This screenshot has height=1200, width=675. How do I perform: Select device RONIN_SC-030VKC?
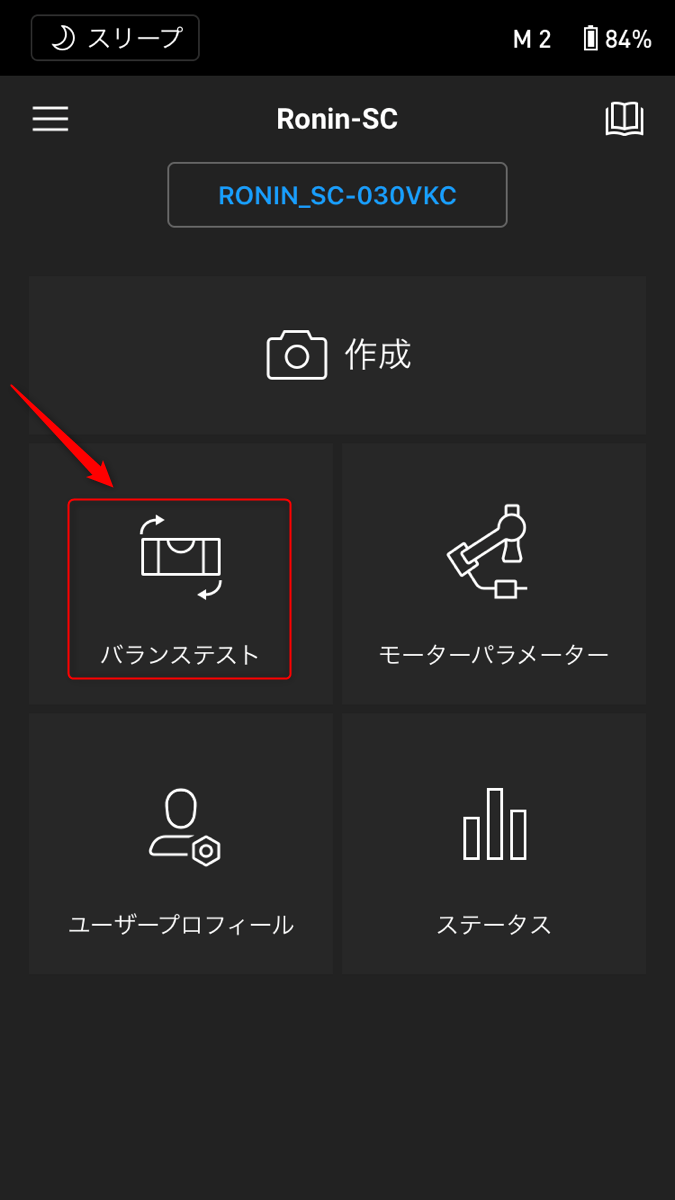337,195
